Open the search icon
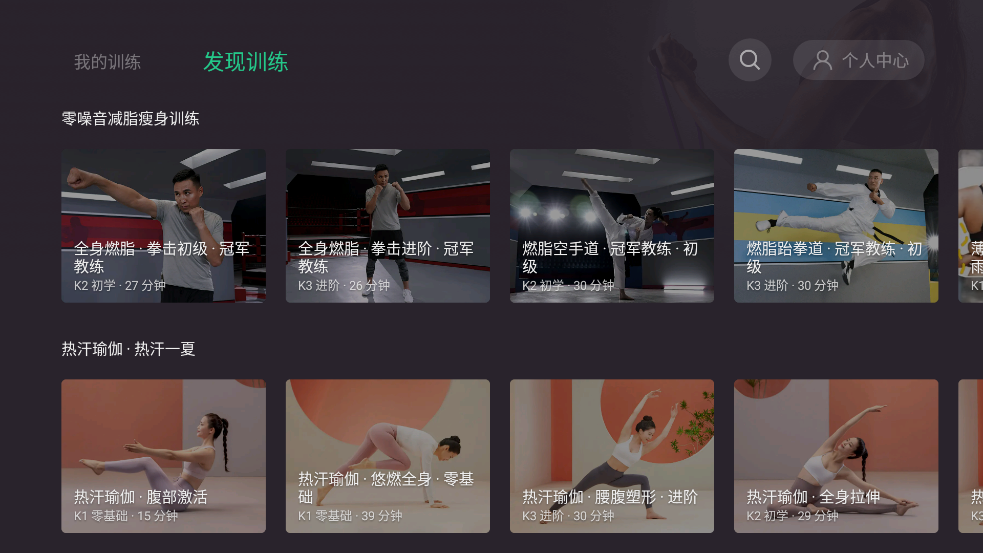Screen dimensions: 983x553 749,60
